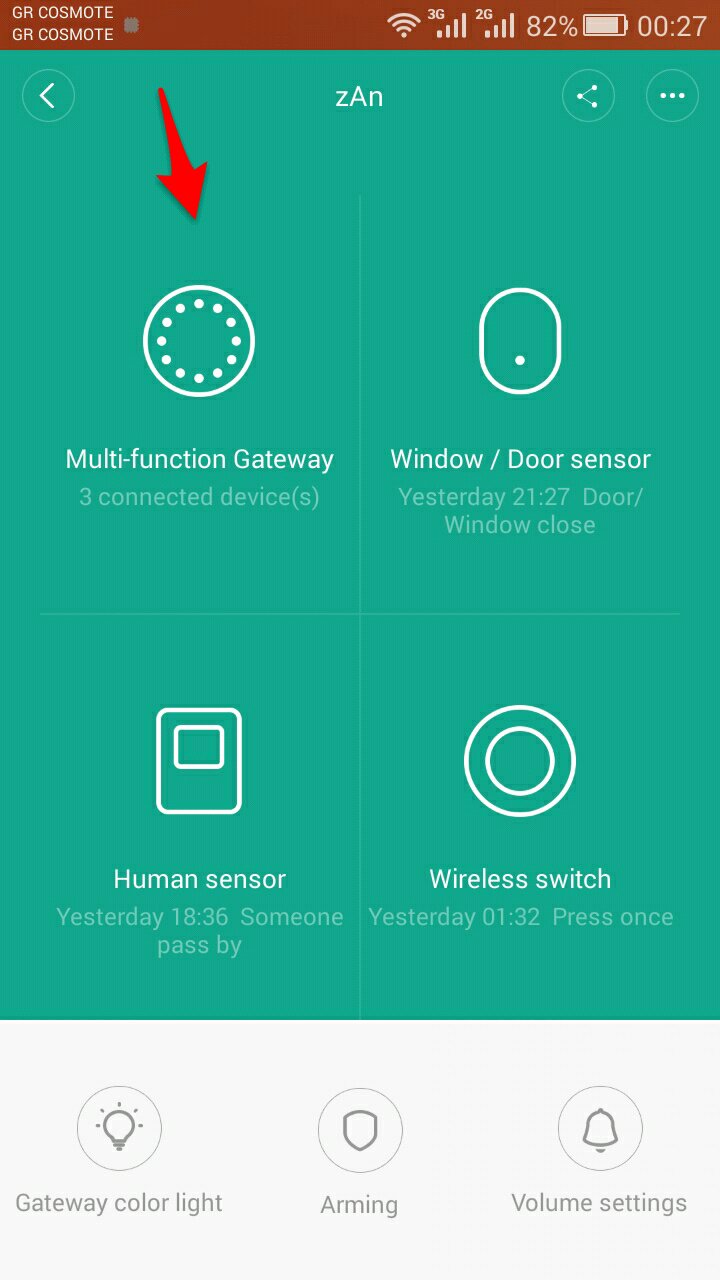This screenshot has height=1280, width=720.
Task: Open Volume settings
Action: 600,1130
